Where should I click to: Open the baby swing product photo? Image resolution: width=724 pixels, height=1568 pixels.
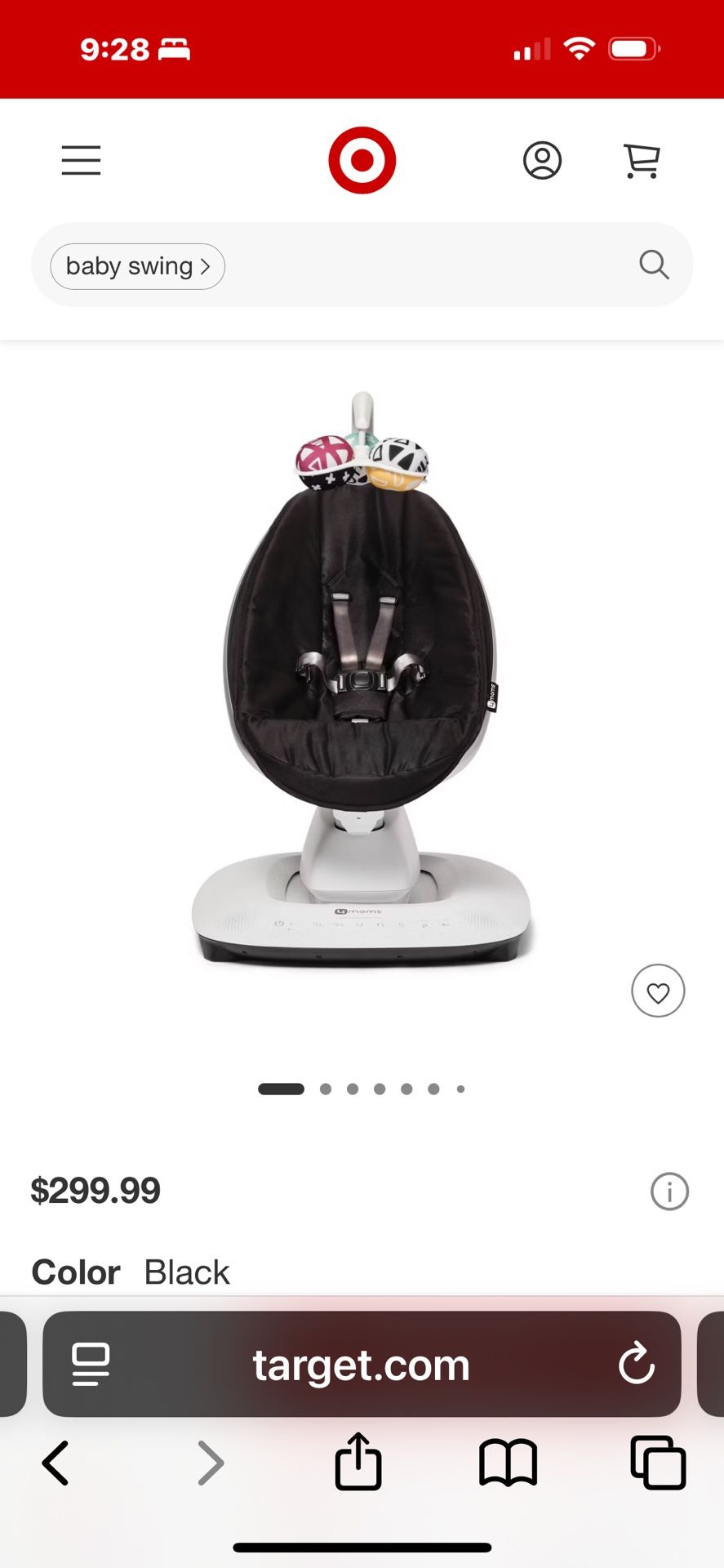coord(362,678)
